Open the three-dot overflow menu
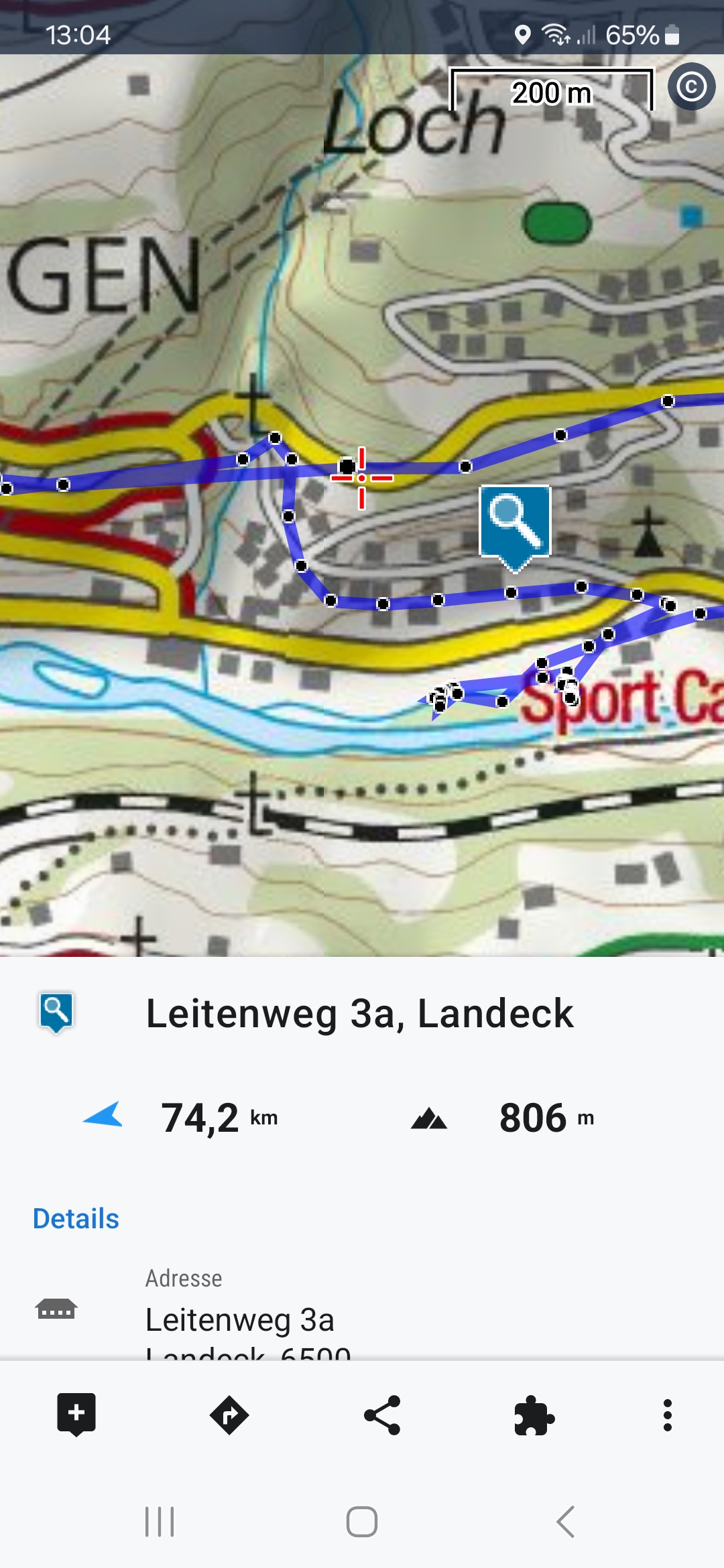724x1568 pixels. [x=667, y=1415]
